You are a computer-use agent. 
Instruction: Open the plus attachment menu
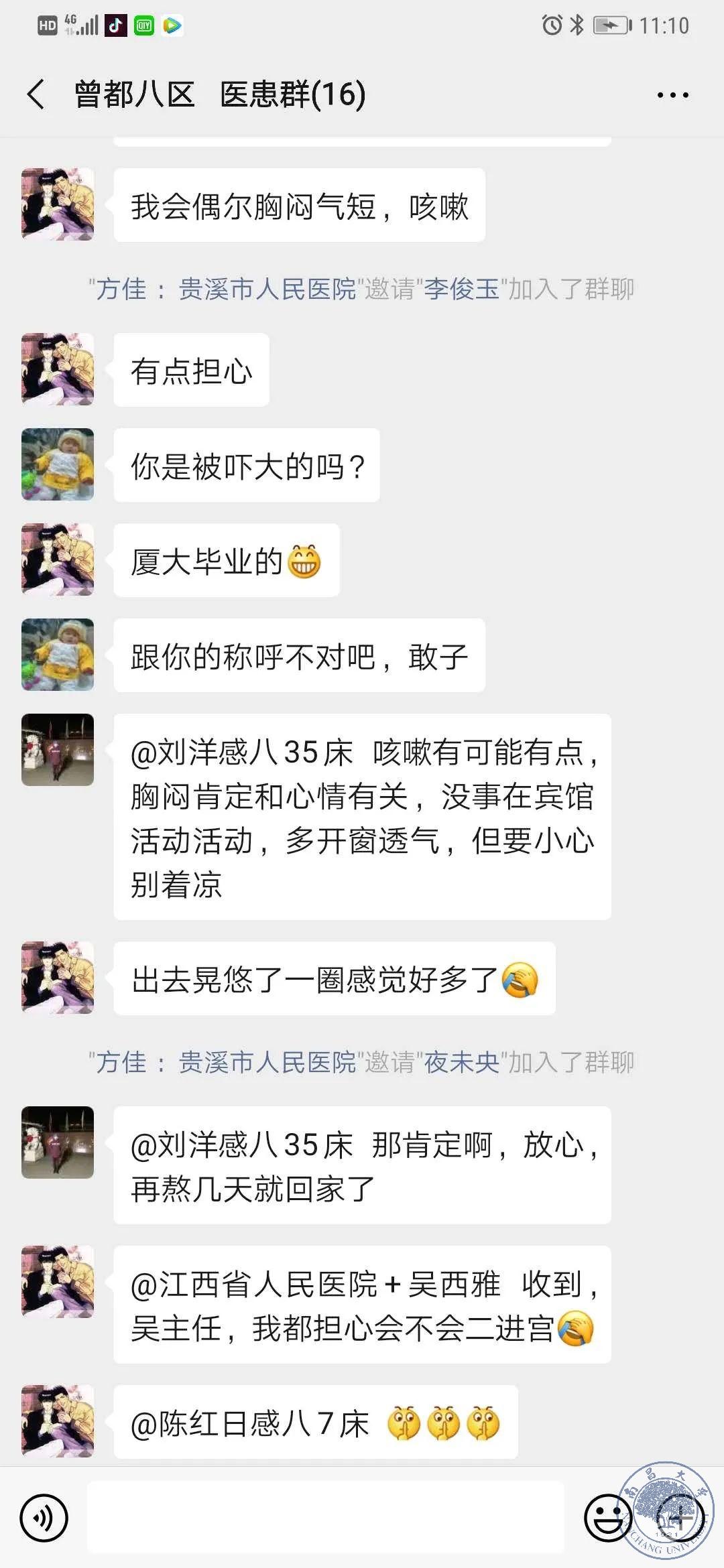(x=678, y=1517)
